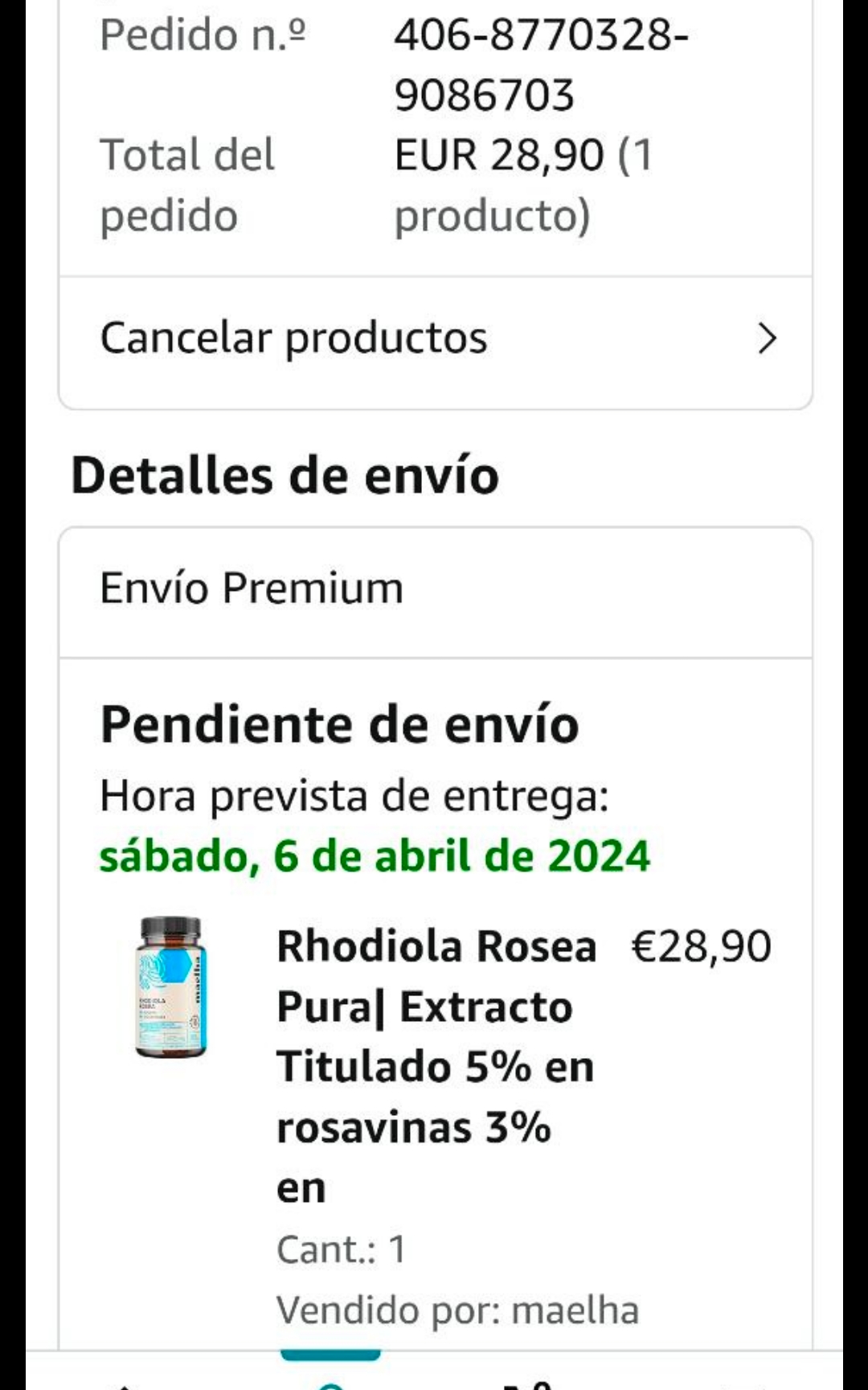Open the Rhodiola Rosea product image
The height and width of the screenshot is (1390, 868).
(x=170, y=986)
